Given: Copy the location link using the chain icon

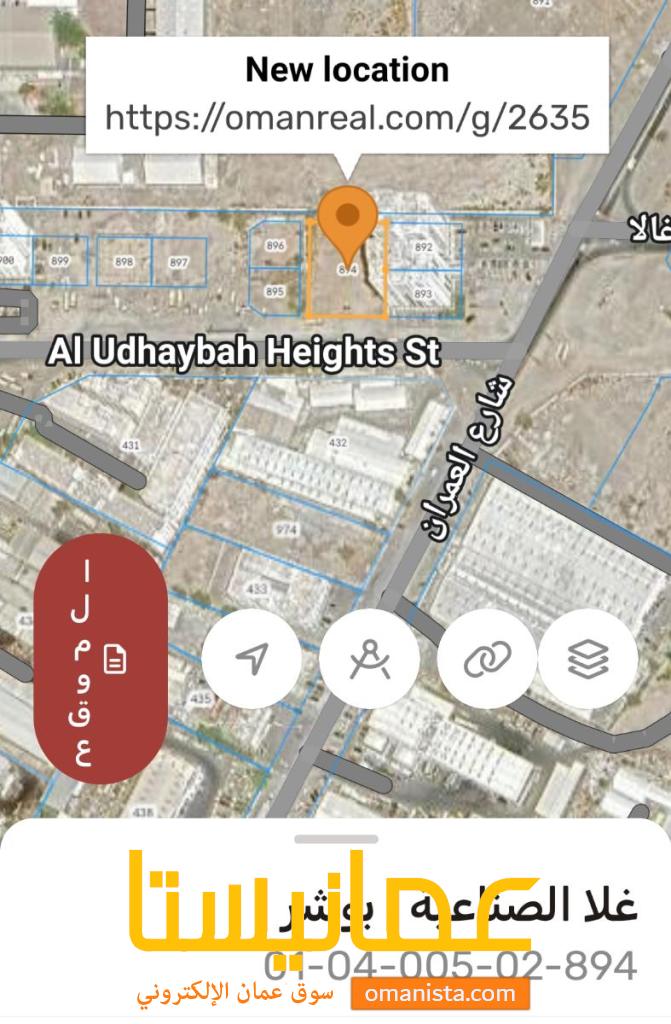Looking at the screenshot, I should (487, 658).
